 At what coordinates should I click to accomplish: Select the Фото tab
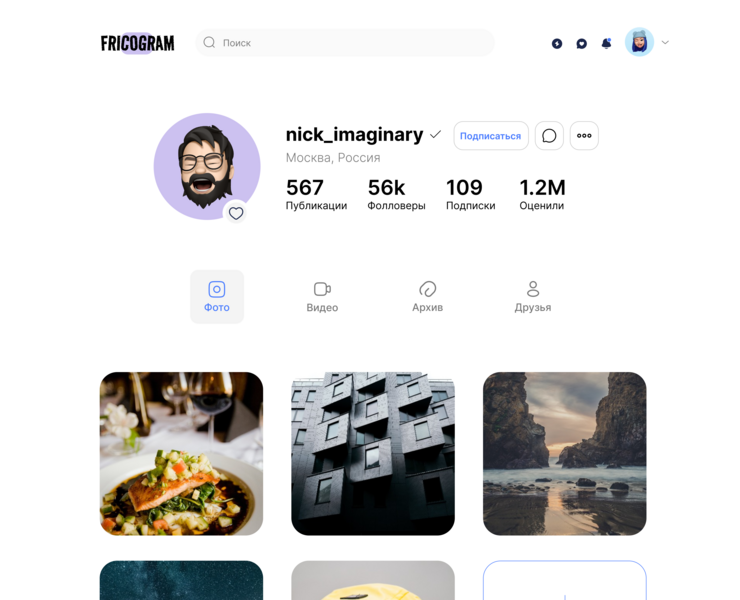217,297
